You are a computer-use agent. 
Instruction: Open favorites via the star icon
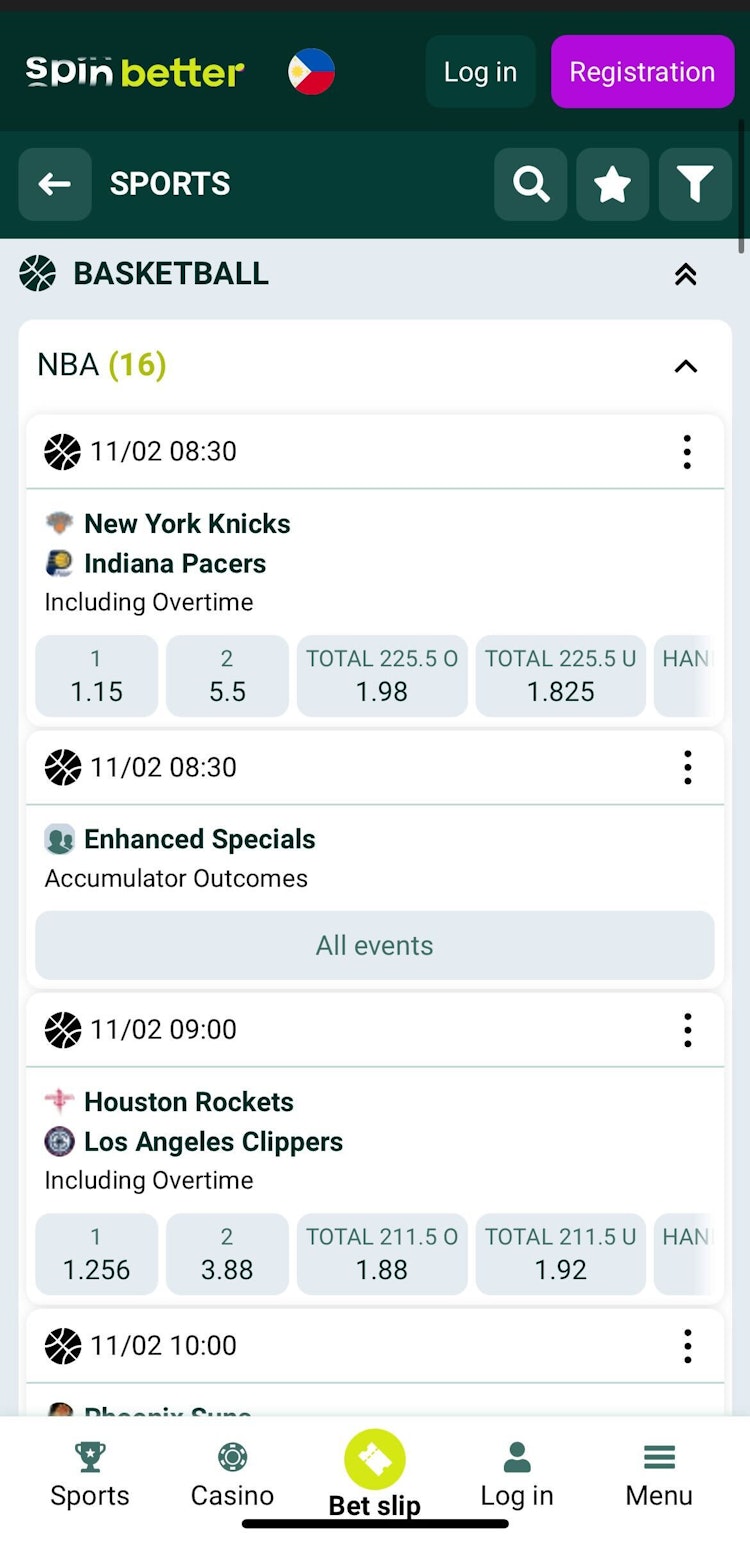pos(612,184)
